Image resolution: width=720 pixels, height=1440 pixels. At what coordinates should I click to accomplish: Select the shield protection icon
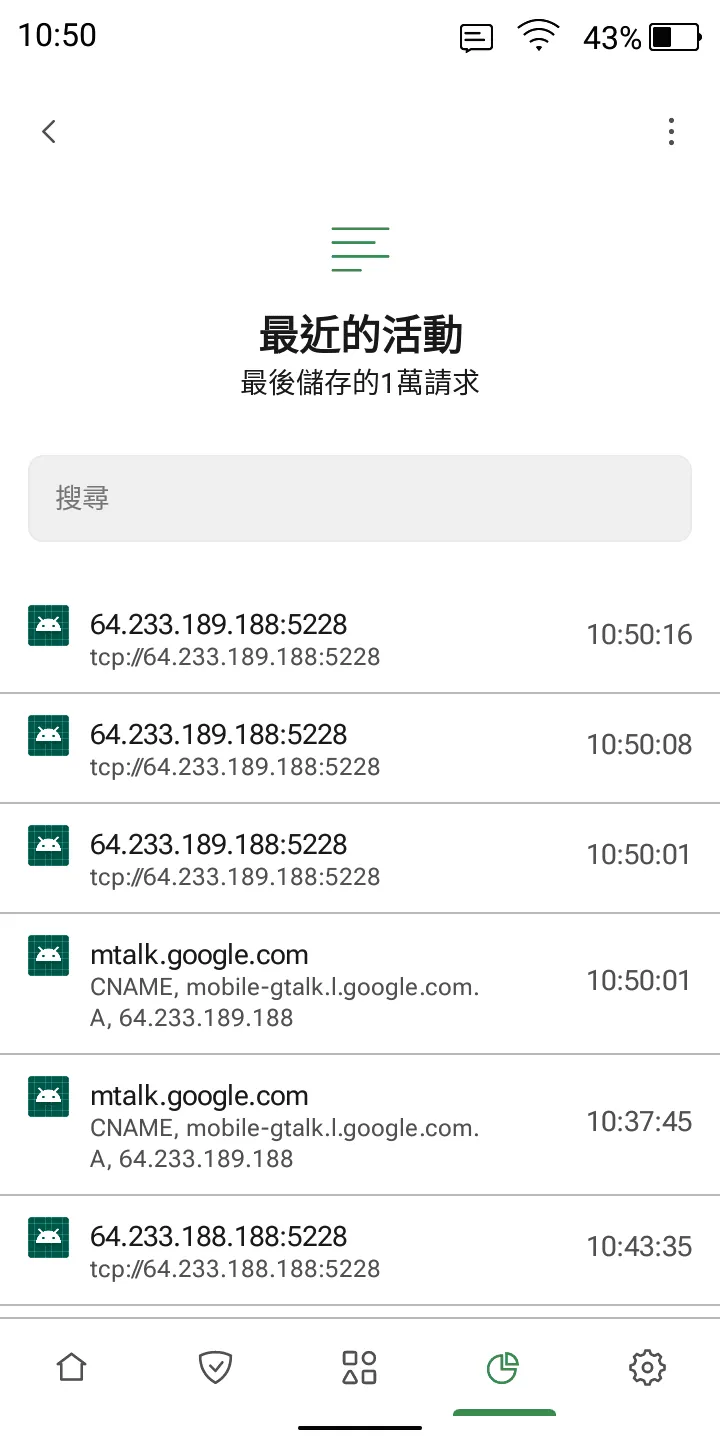(215, 1367)
